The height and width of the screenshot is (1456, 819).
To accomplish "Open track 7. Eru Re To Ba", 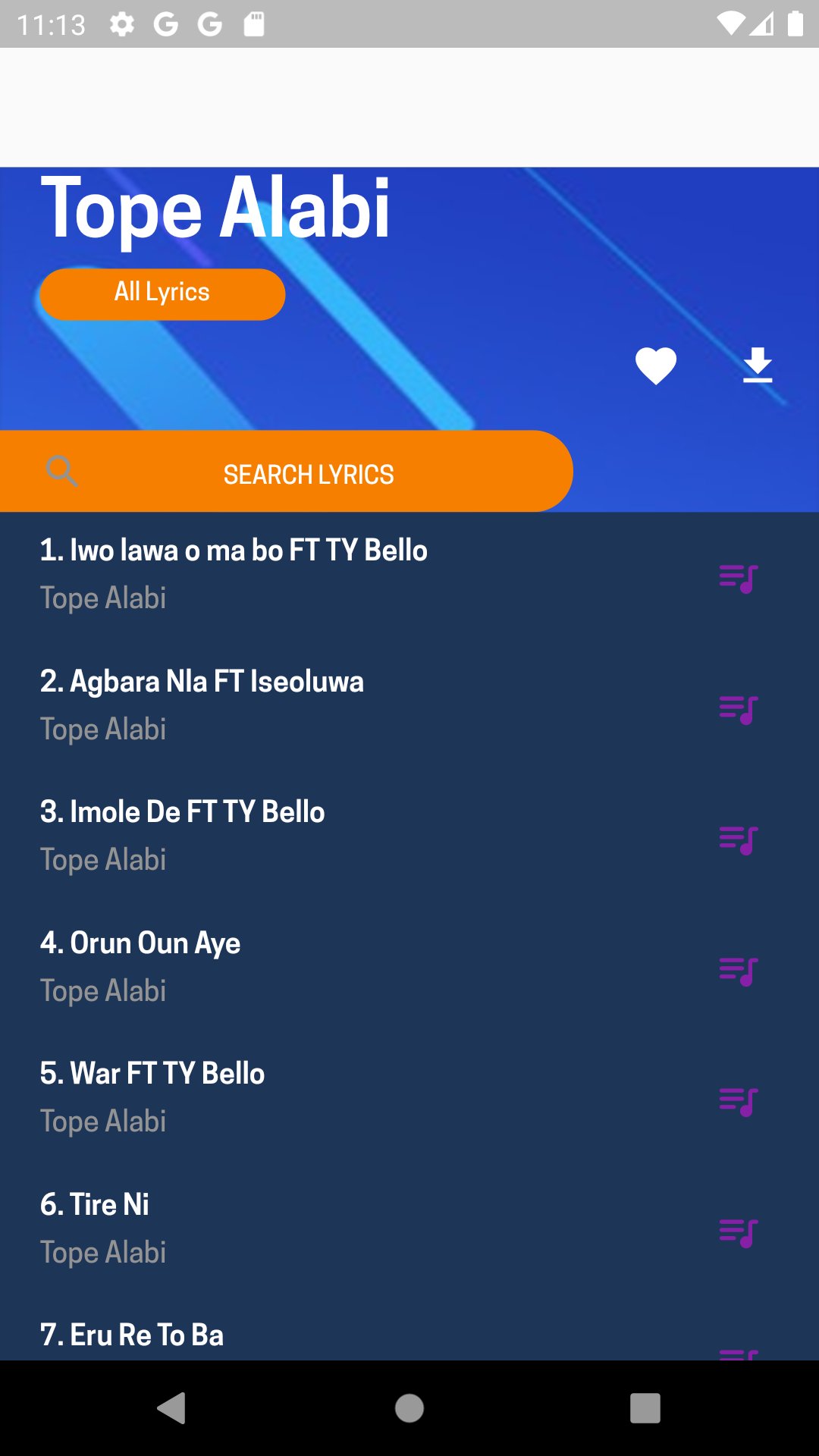I will click(x=131, y=1334).
